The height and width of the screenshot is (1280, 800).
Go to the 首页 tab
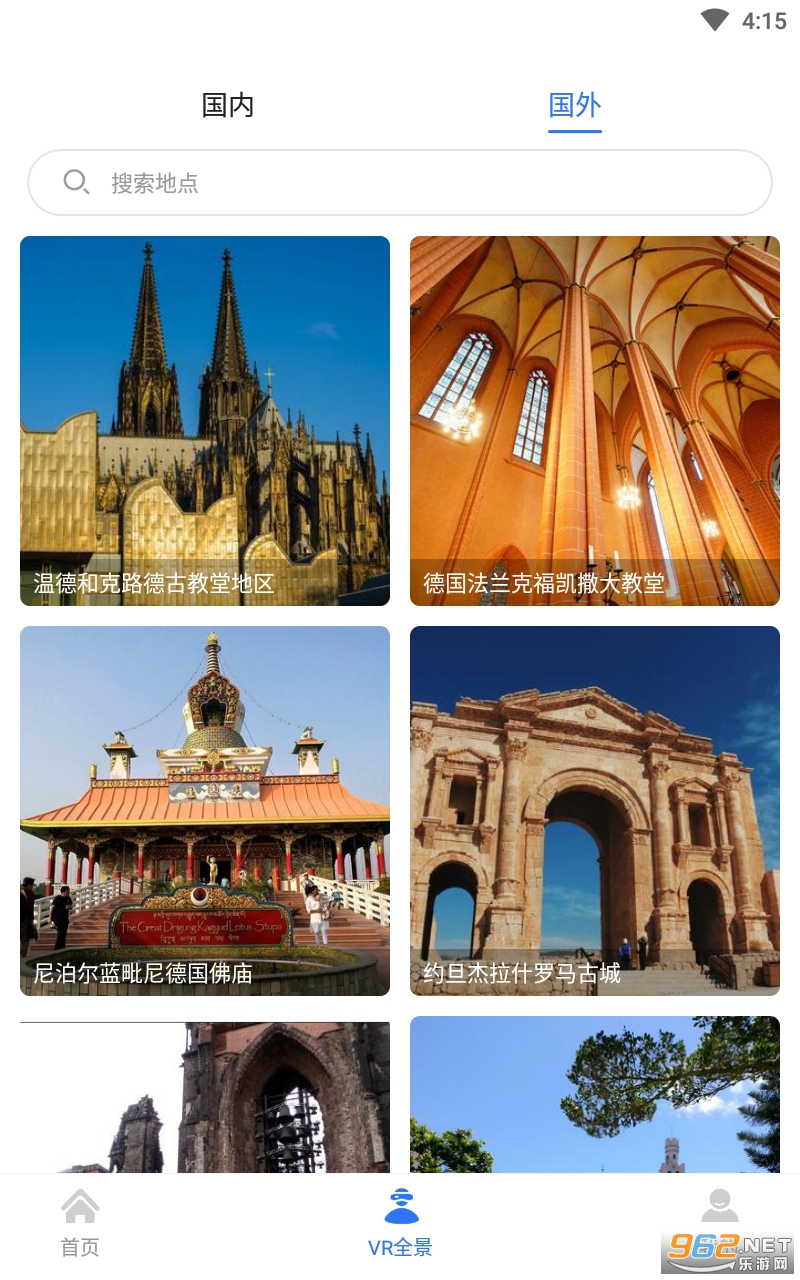[x=80, y=1222]
